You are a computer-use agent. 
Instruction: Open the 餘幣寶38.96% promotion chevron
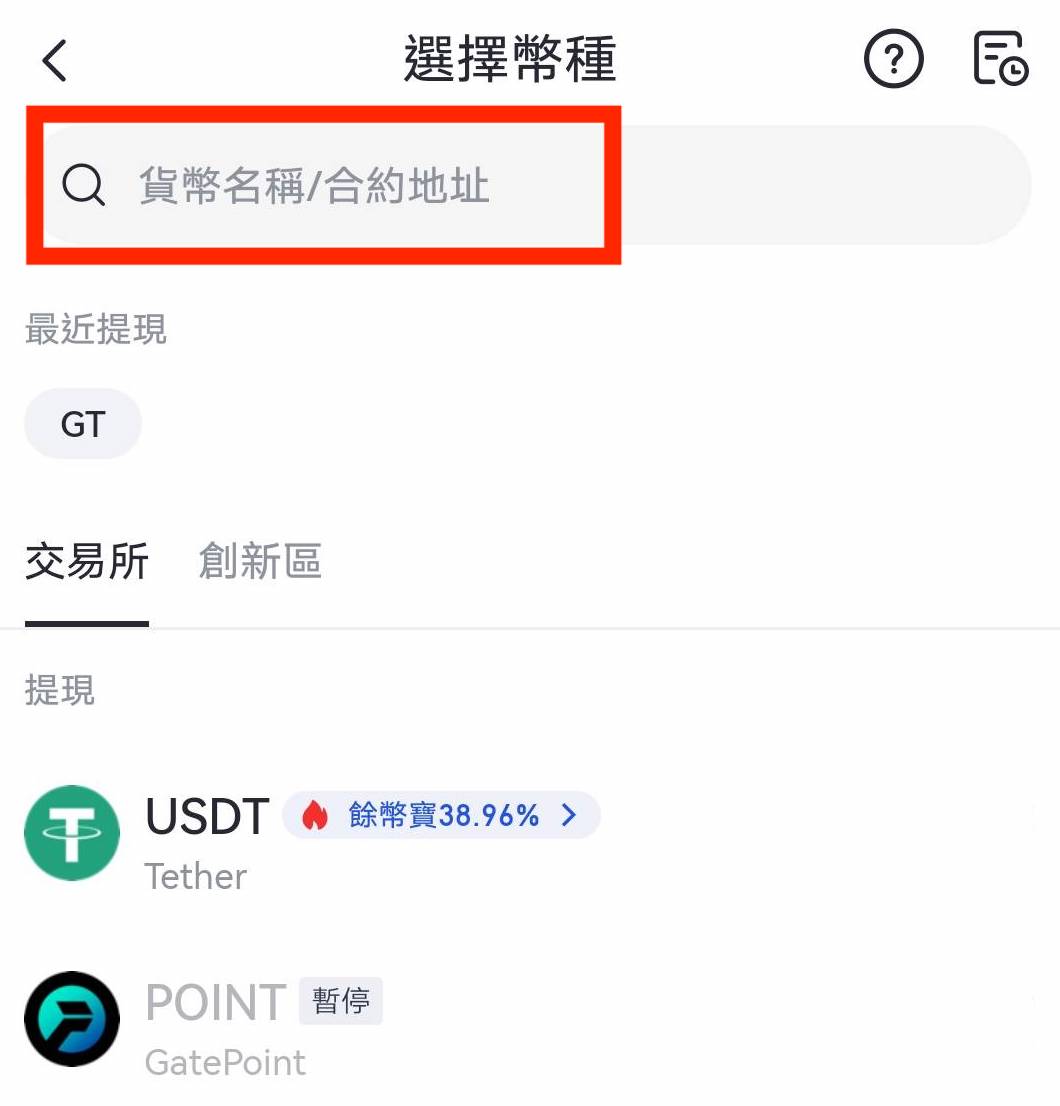[x=568, y=816]
